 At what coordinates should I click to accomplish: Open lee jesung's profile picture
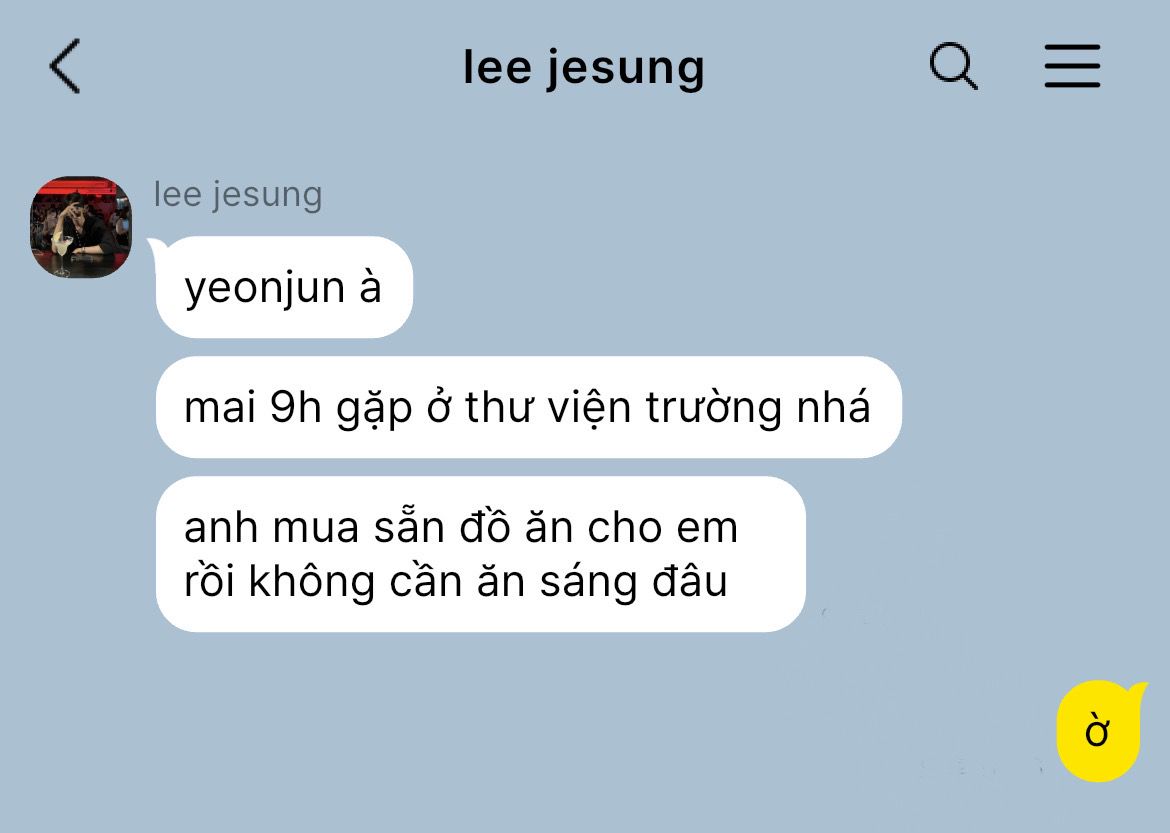coord(80,227)
